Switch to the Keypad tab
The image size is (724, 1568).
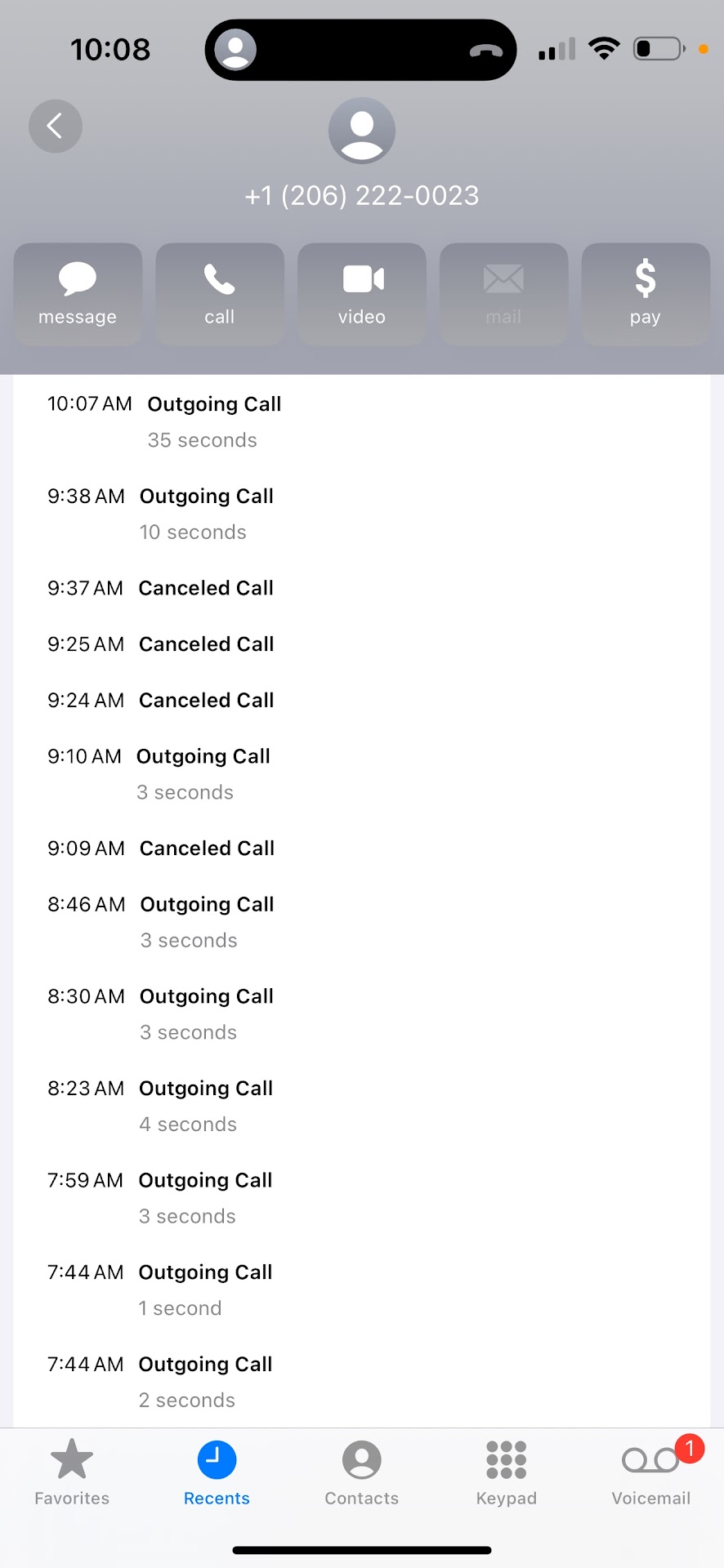[x=506, y=1472]
